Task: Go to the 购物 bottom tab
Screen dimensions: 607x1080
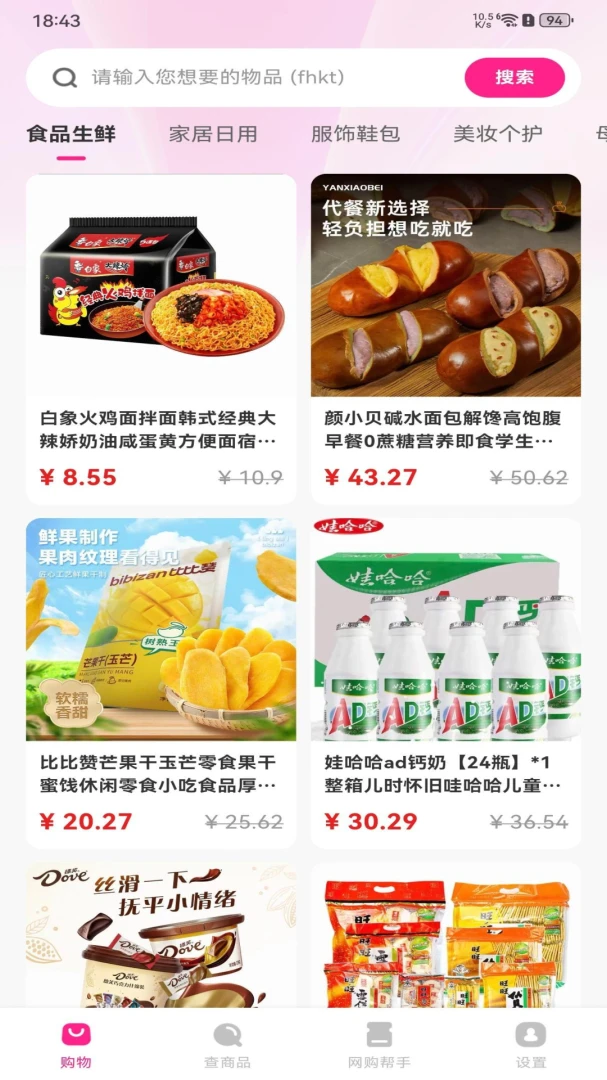Action: tap(76, 1045)
